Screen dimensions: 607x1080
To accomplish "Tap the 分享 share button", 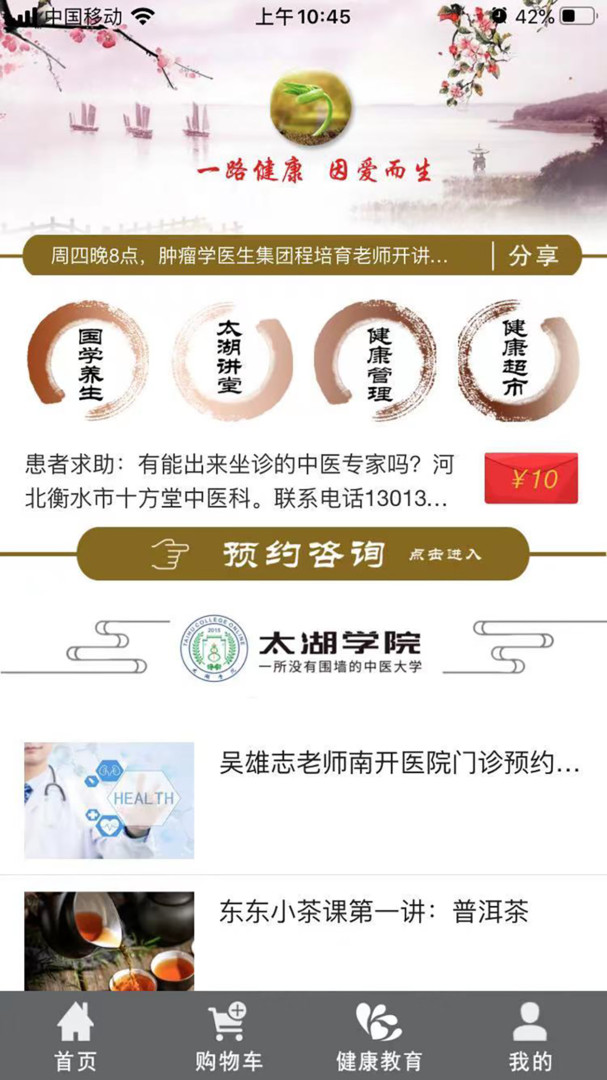I will click(x=533, y=256).
